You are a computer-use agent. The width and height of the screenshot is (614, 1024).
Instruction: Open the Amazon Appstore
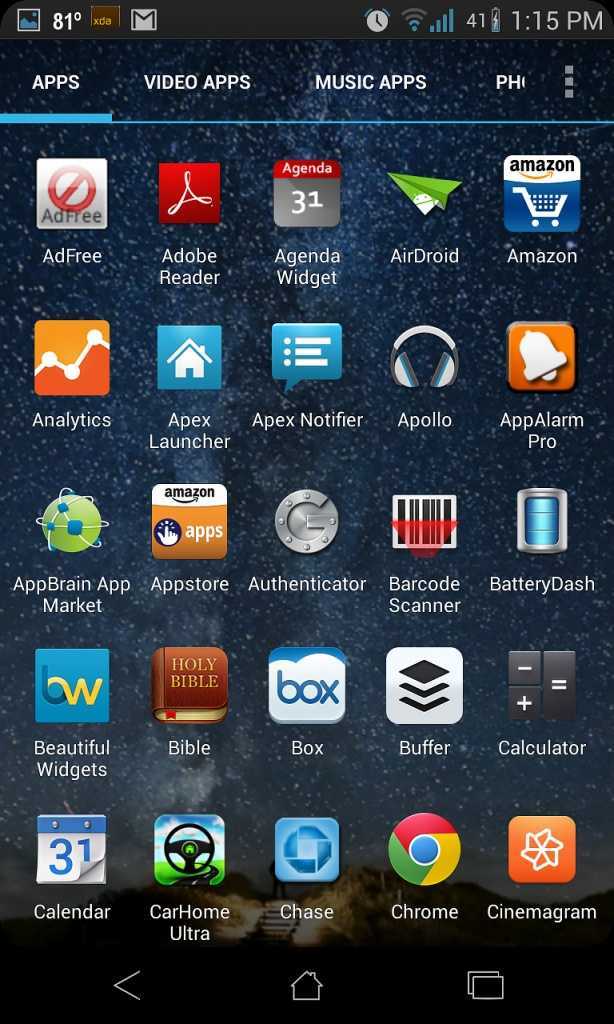click(x=189, y=522)
